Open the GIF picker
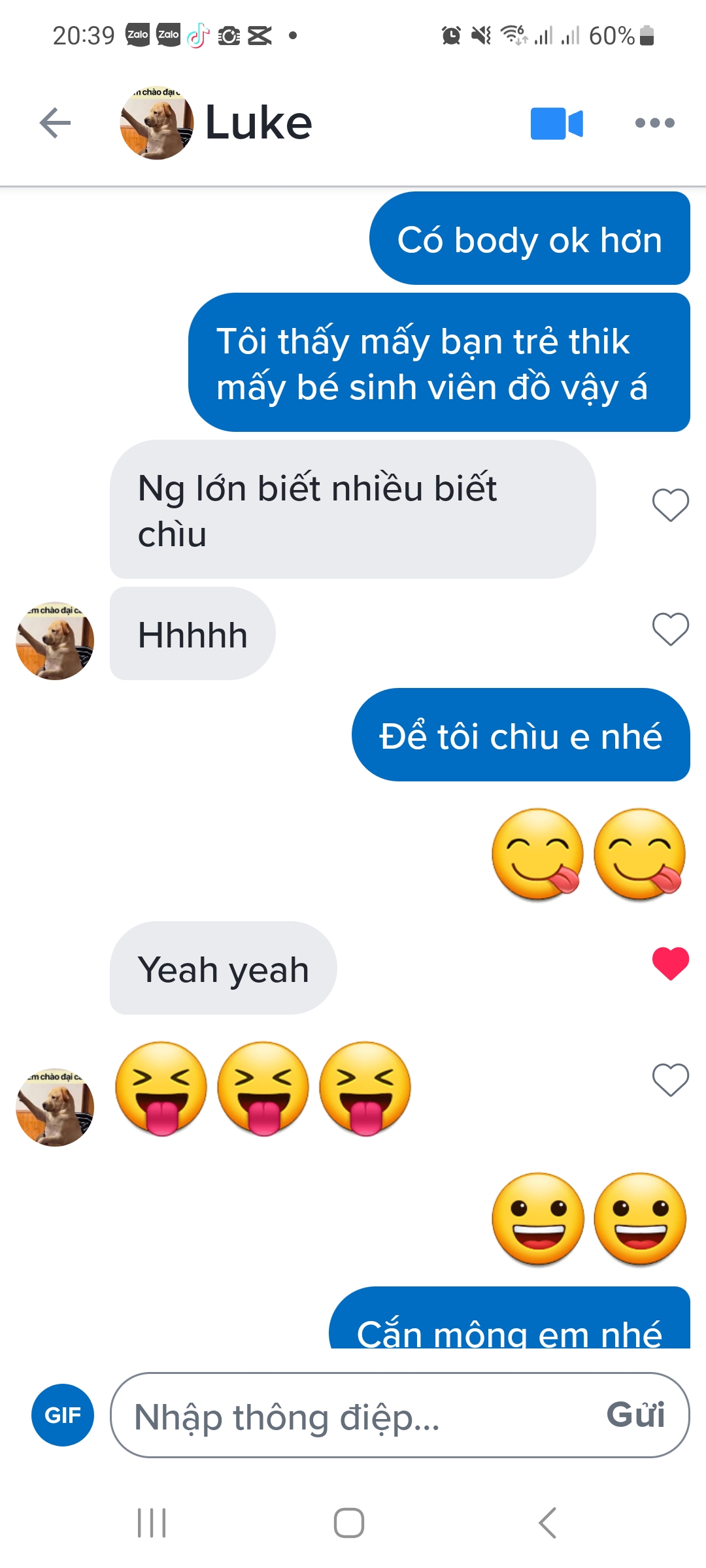This screenshot has width=706, height=1568. click(x=63, y=1415)
